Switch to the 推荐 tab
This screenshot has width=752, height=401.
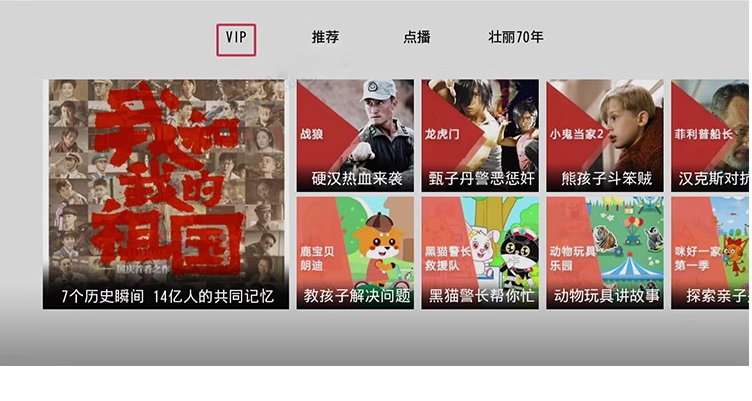[x=325, y=38]
